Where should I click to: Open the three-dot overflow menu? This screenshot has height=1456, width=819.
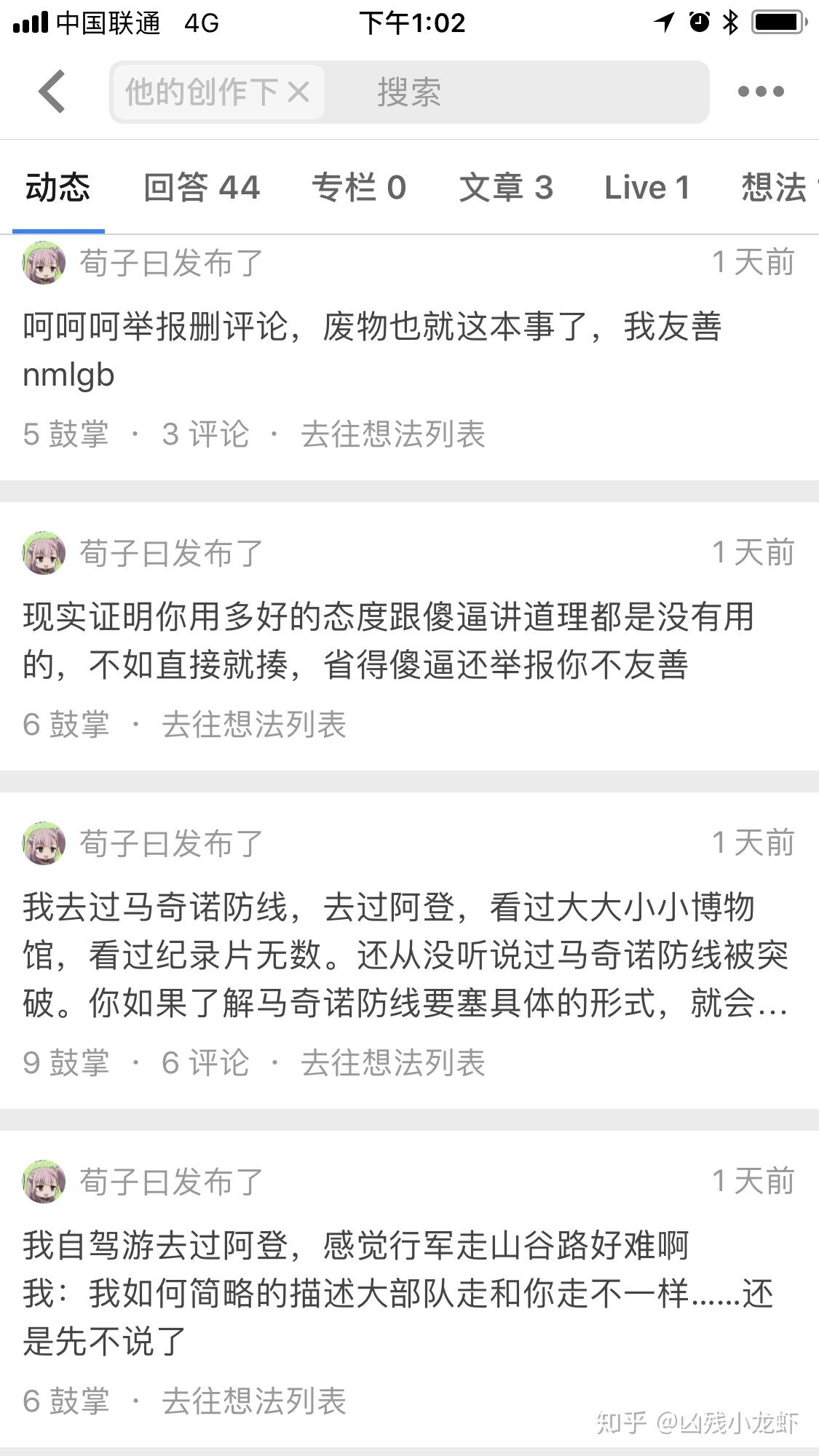(x=761, y=92)
